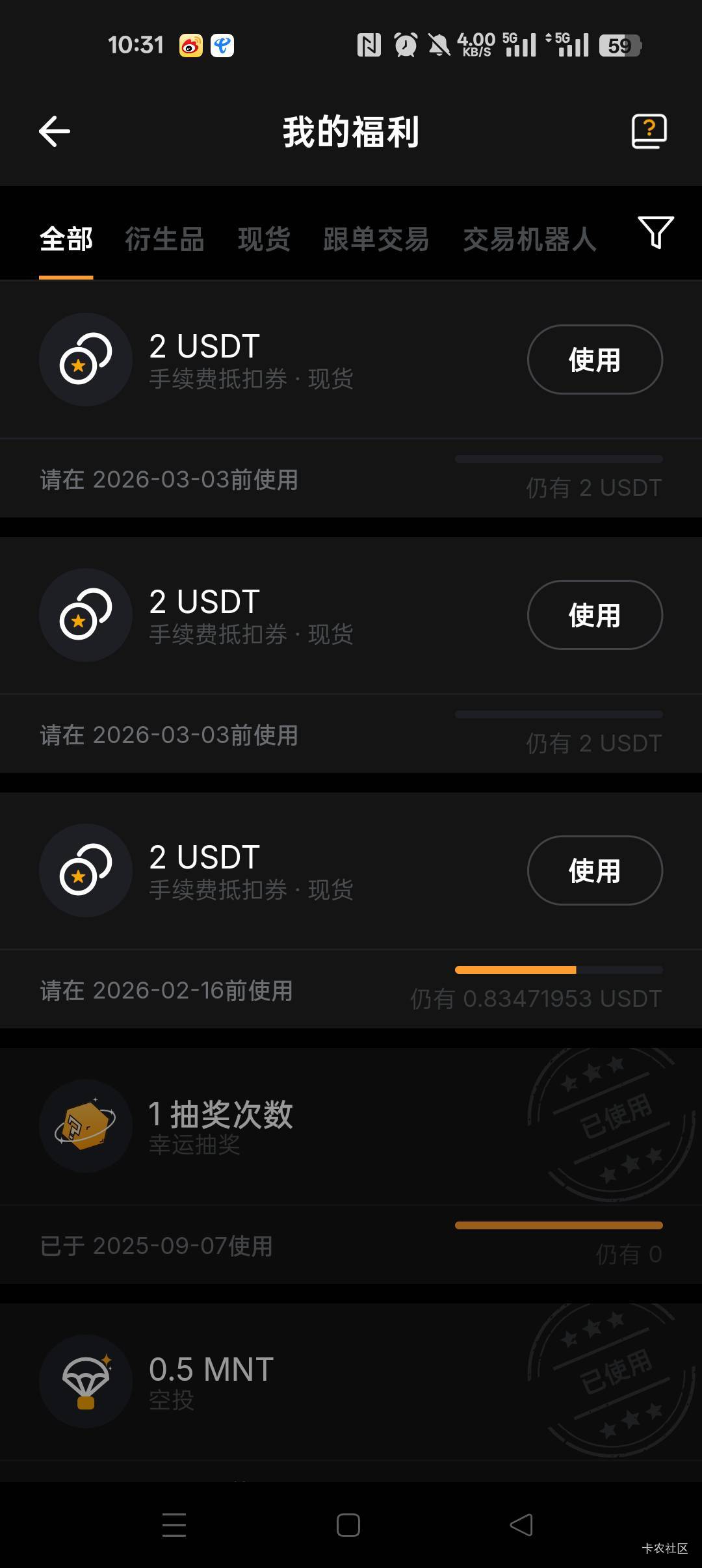Open the used 0.5 MNT airdrop card
Screen dimensions: 702x1568
351,1392
